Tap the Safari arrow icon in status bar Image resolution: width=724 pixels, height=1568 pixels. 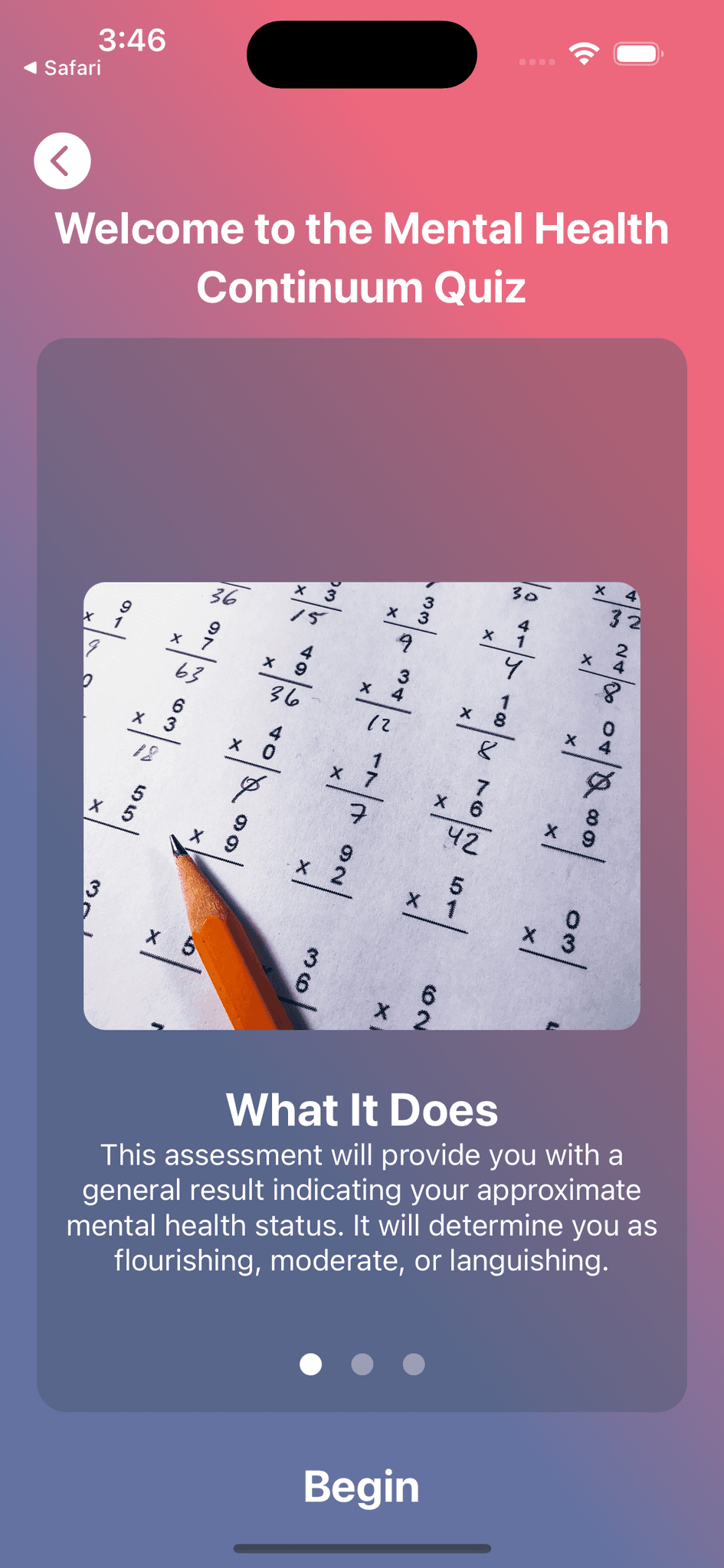pos(28,68)
